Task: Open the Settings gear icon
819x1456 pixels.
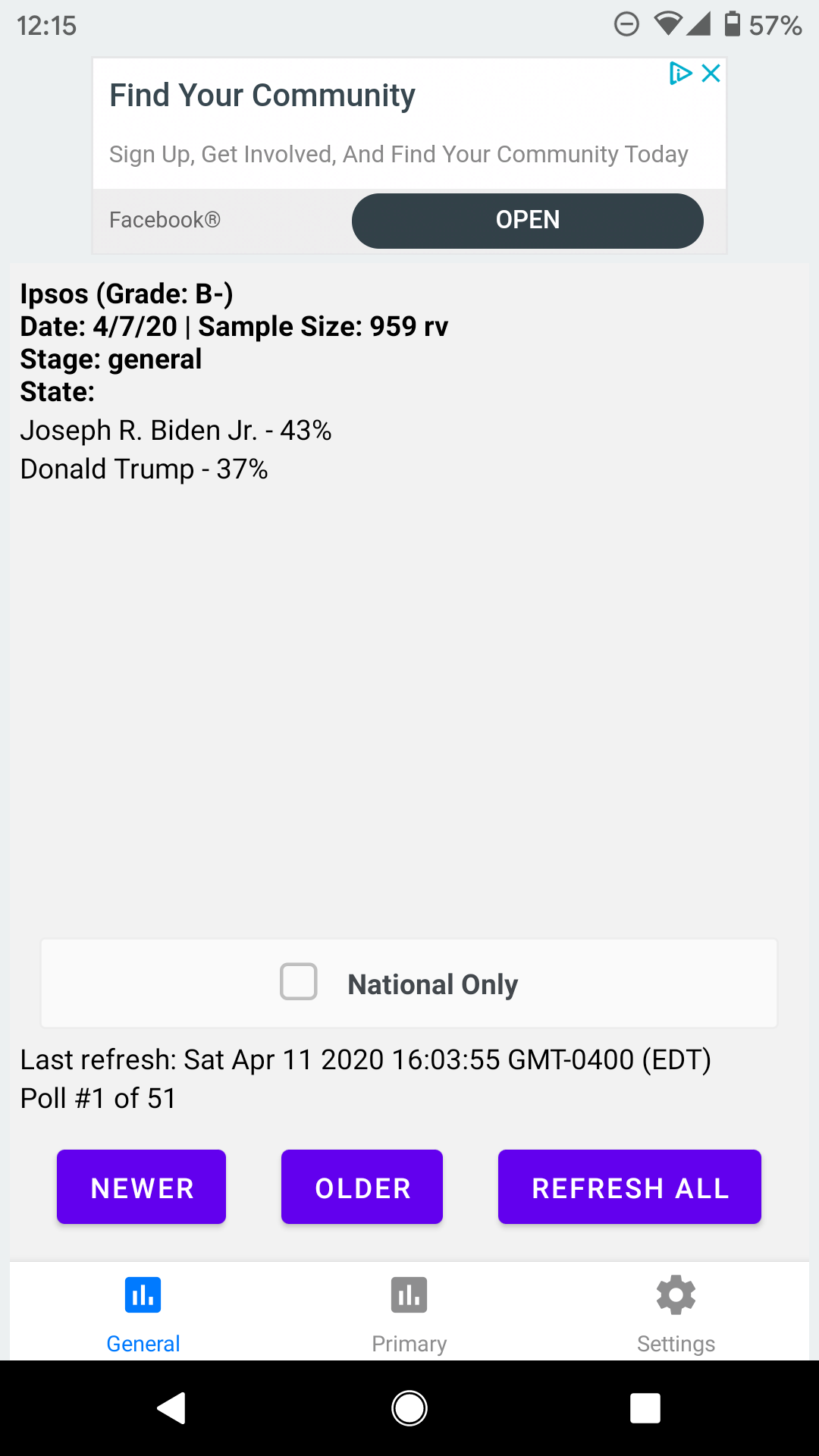Action: (x=675, y=1295)
